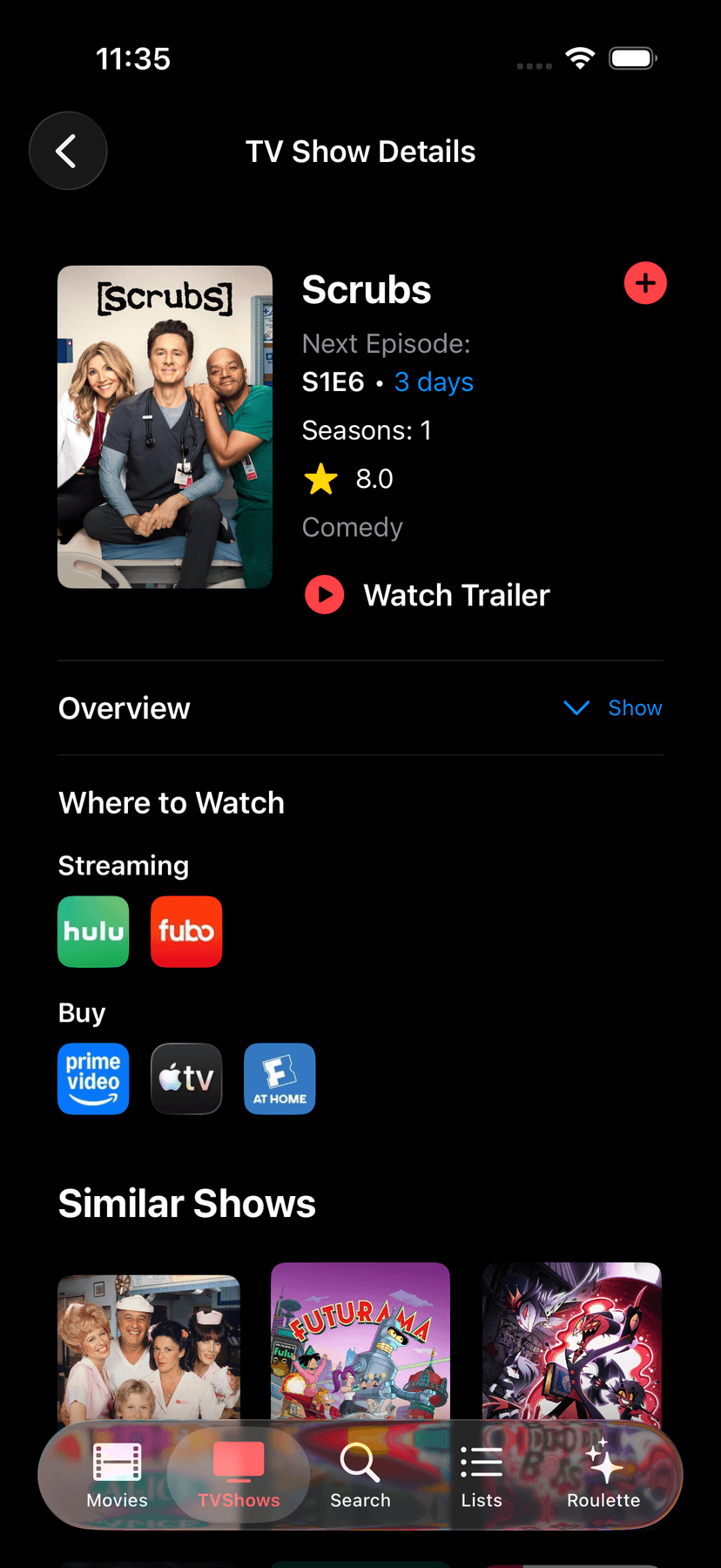Select the TVShows tab
The height and width of the screenshot is (1568, 721).
(239, 1474)
